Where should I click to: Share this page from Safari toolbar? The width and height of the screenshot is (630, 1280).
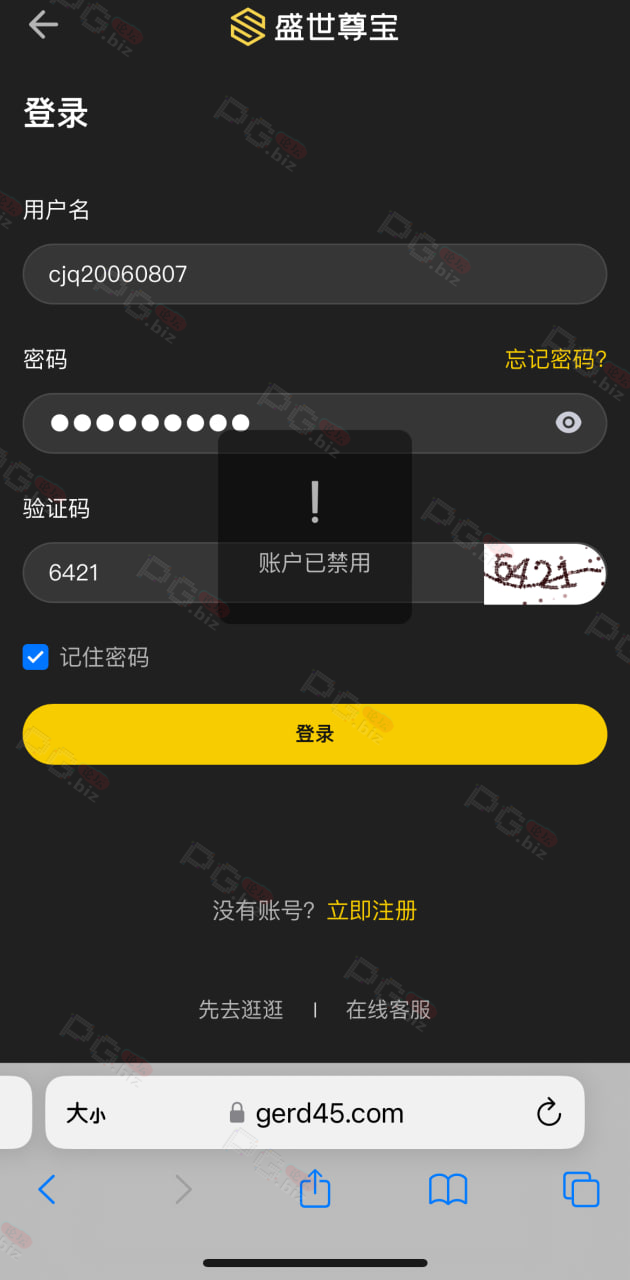315,1188
